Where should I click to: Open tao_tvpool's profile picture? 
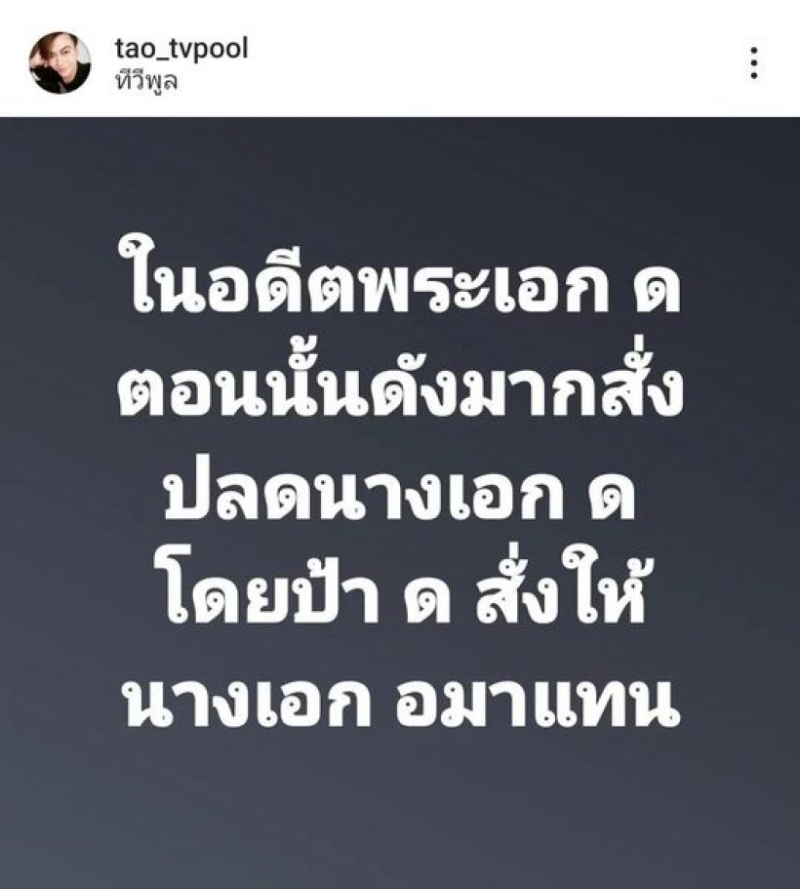(x=59, y=62)
